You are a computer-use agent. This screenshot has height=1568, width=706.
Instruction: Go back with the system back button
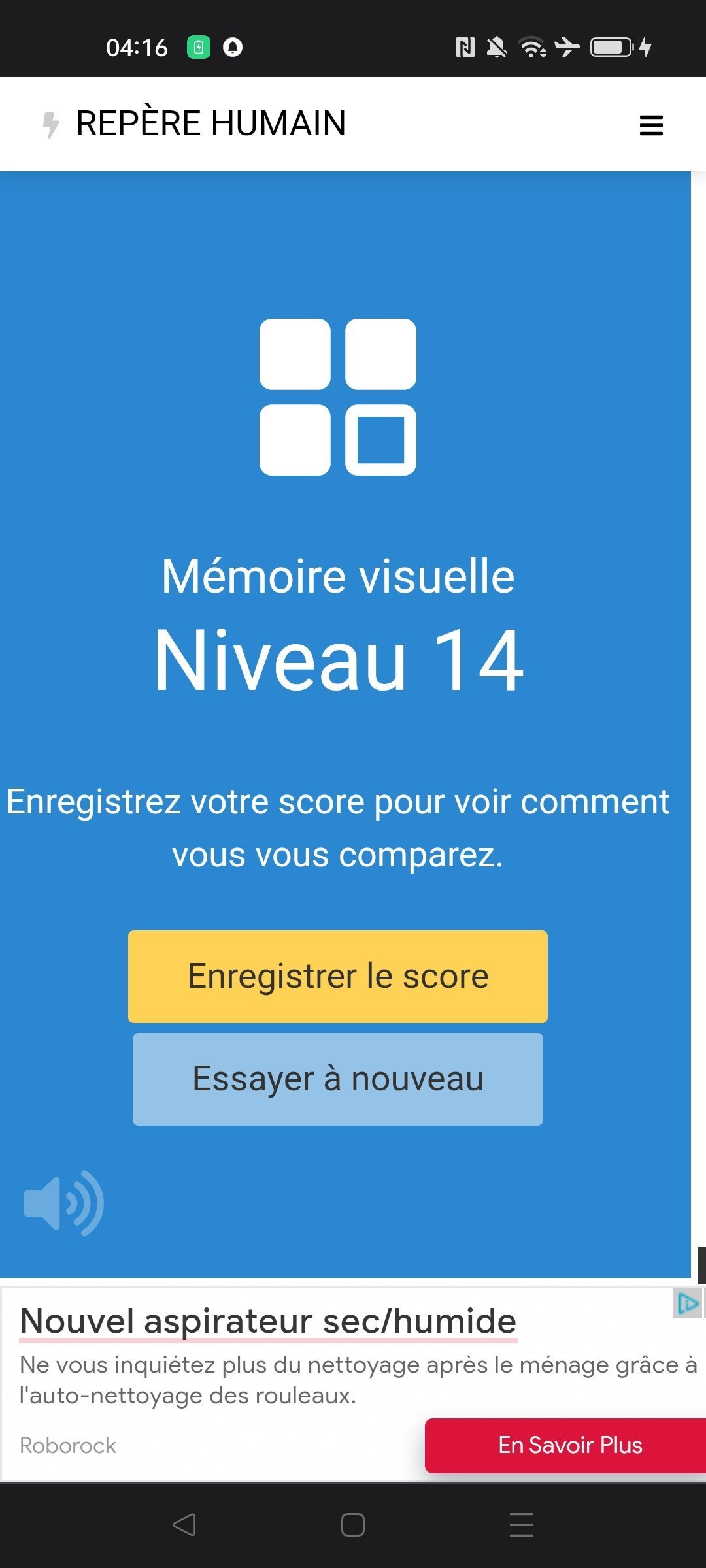pyautogui.click(x=184, y=1525)
